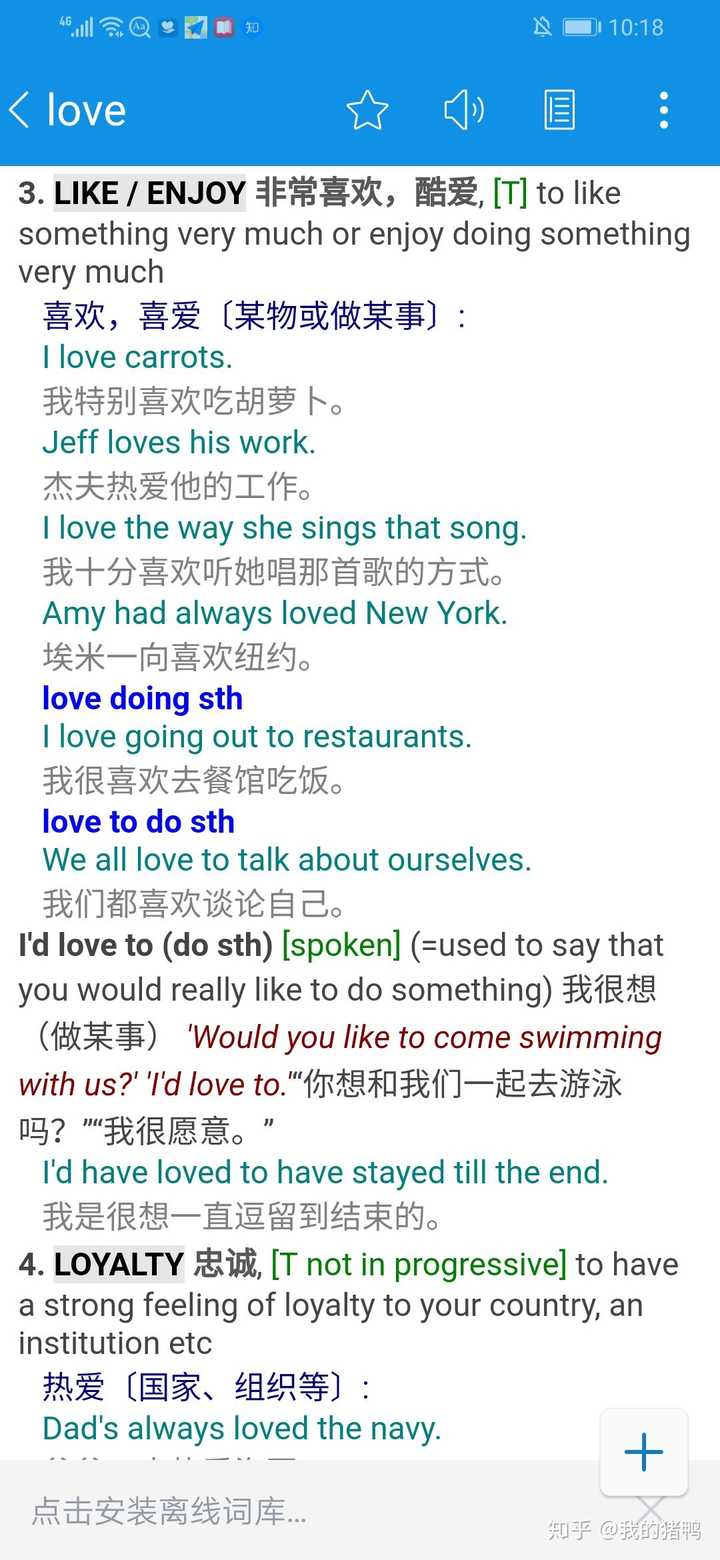Open the notification bell status icon
The image size is (720, 1560).
pyautogui.click(x=541, y=27)
